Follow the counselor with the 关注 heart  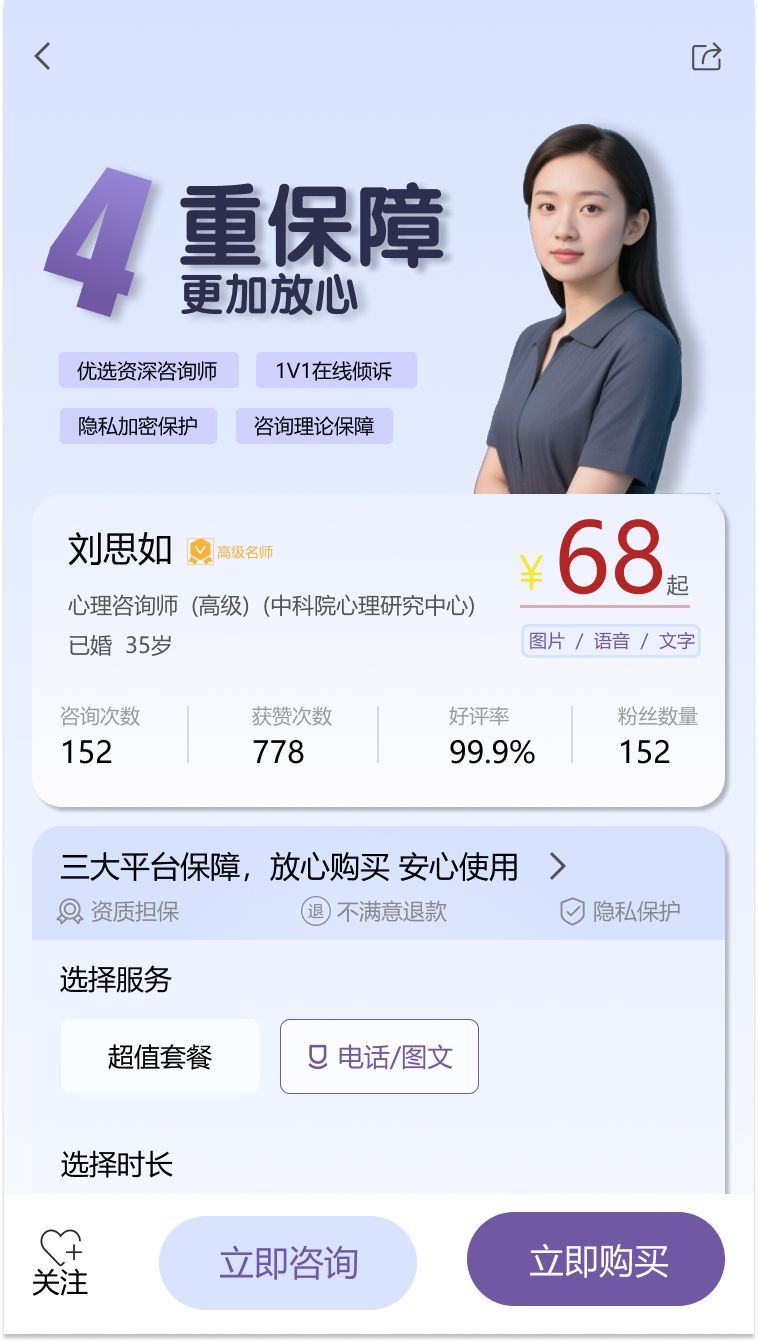[60, 1263]
